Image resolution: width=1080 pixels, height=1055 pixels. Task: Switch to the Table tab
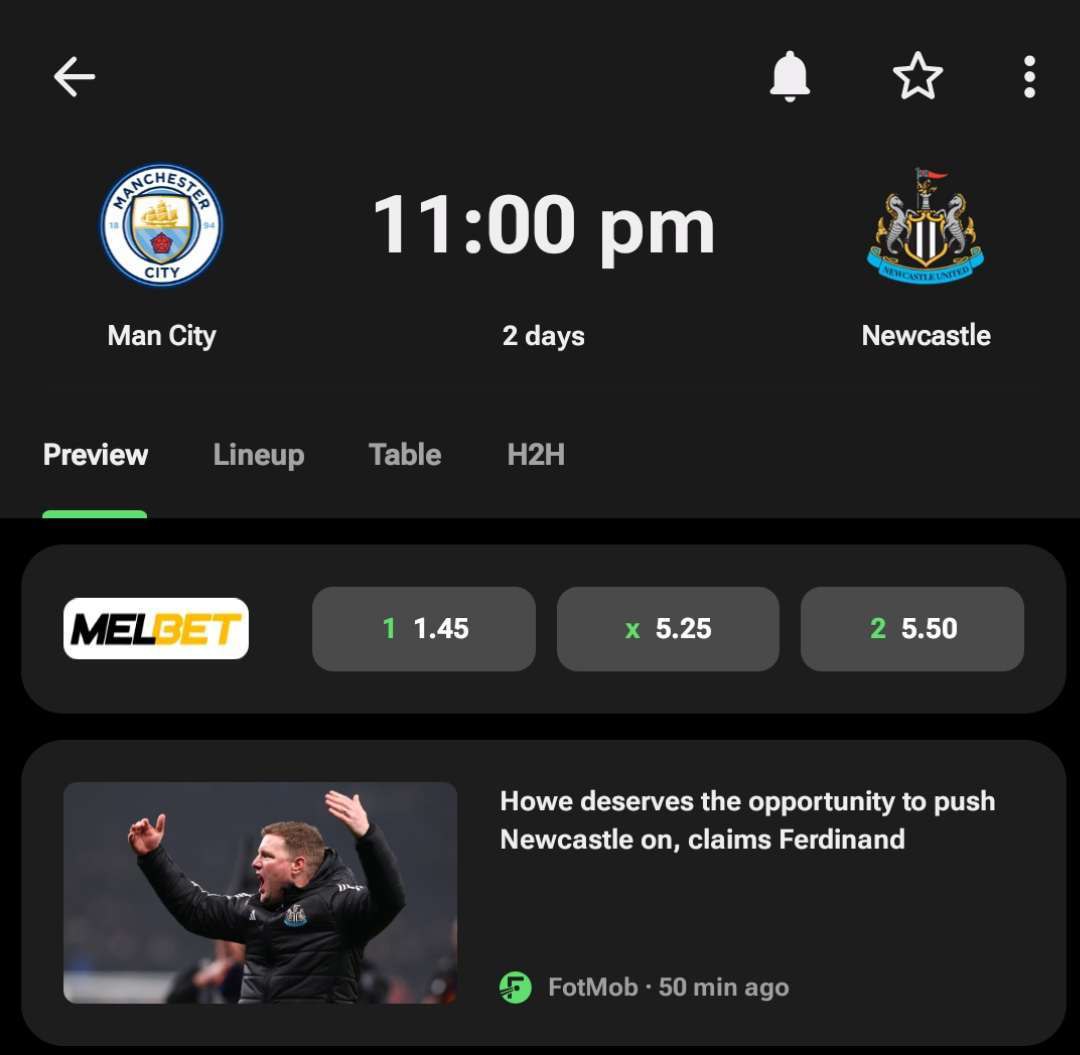click(405, 455)
